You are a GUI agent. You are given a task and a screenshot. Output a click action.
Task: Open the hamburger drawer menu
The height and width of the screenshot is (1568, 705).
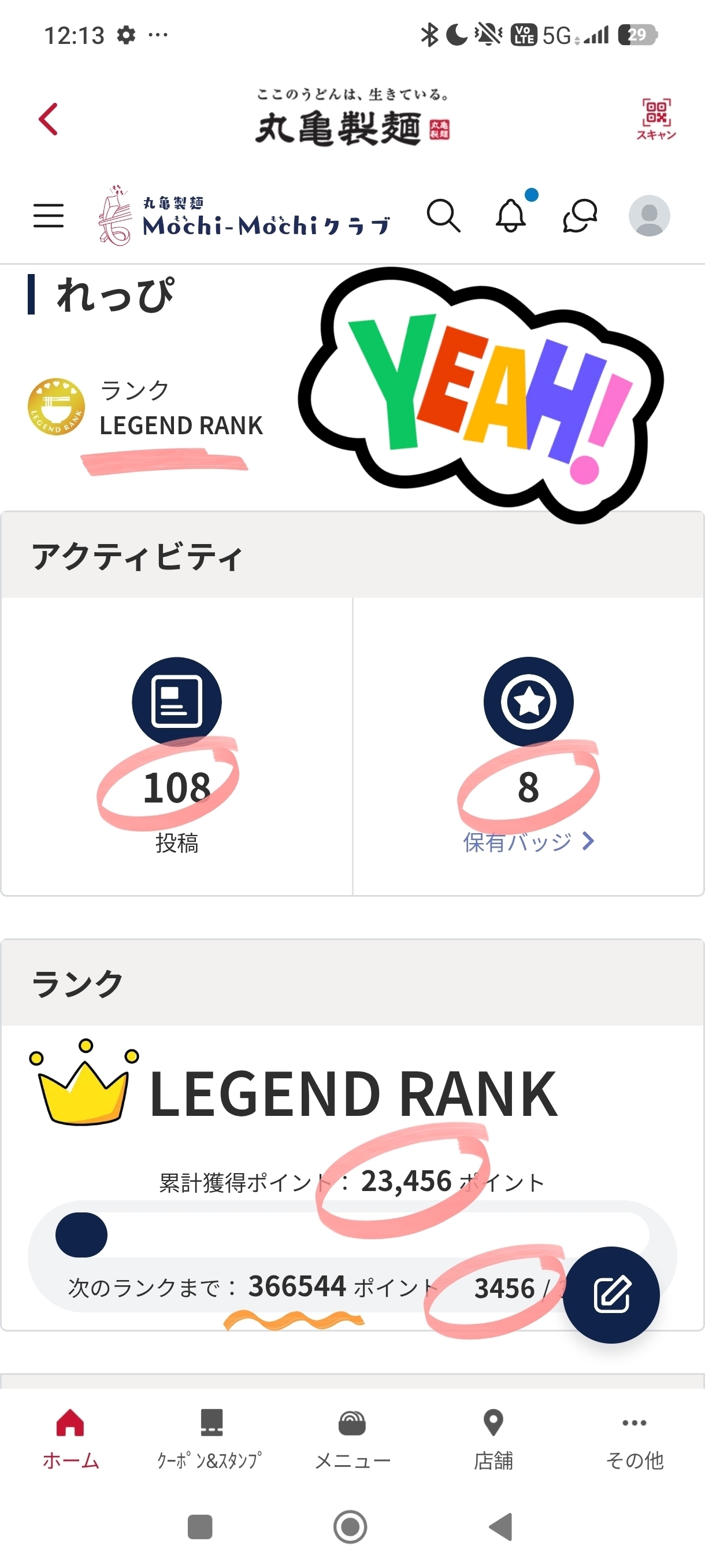(49, 216)
